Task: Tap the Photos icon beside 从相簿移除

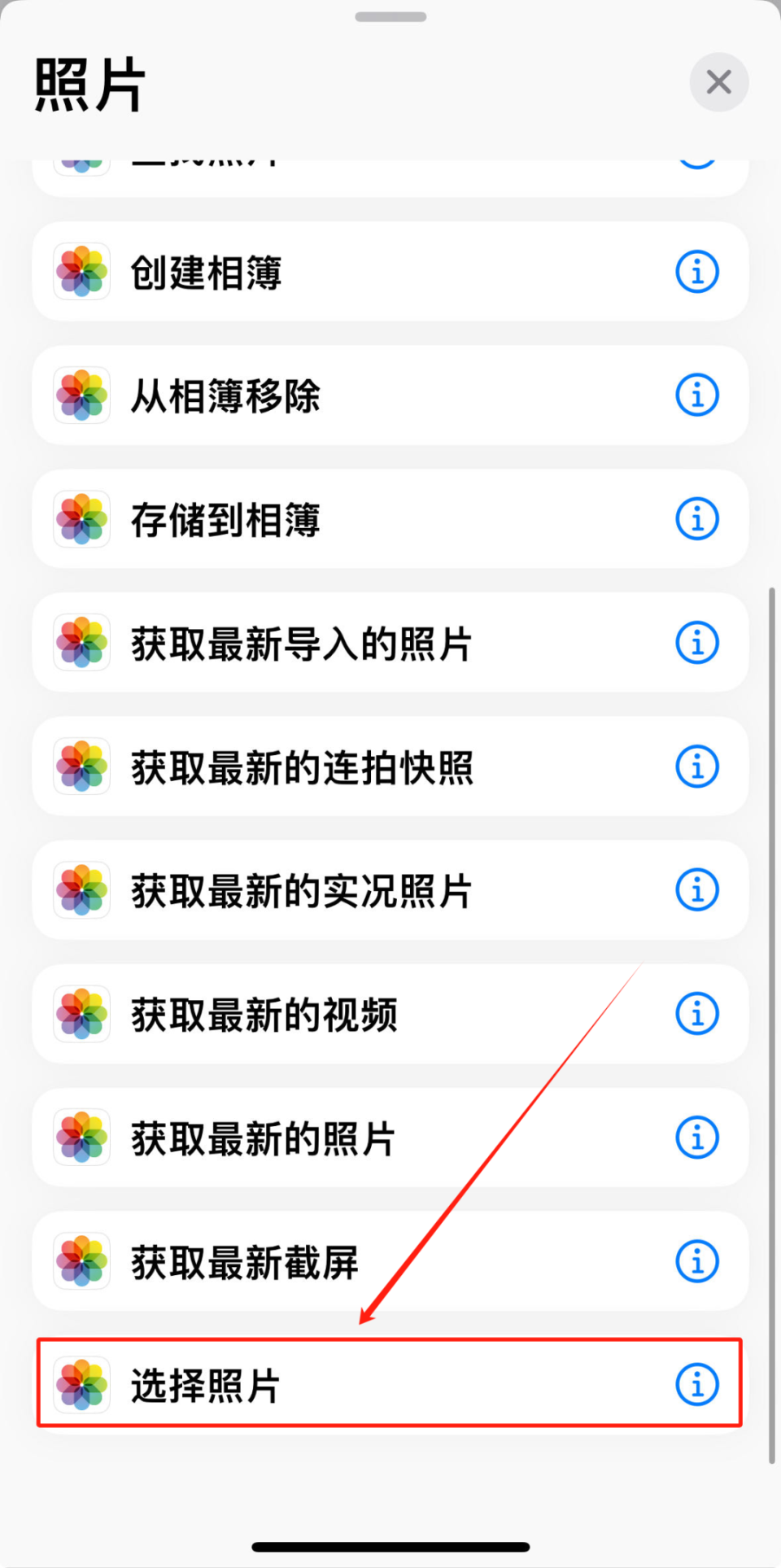Action: pos(81,395)
